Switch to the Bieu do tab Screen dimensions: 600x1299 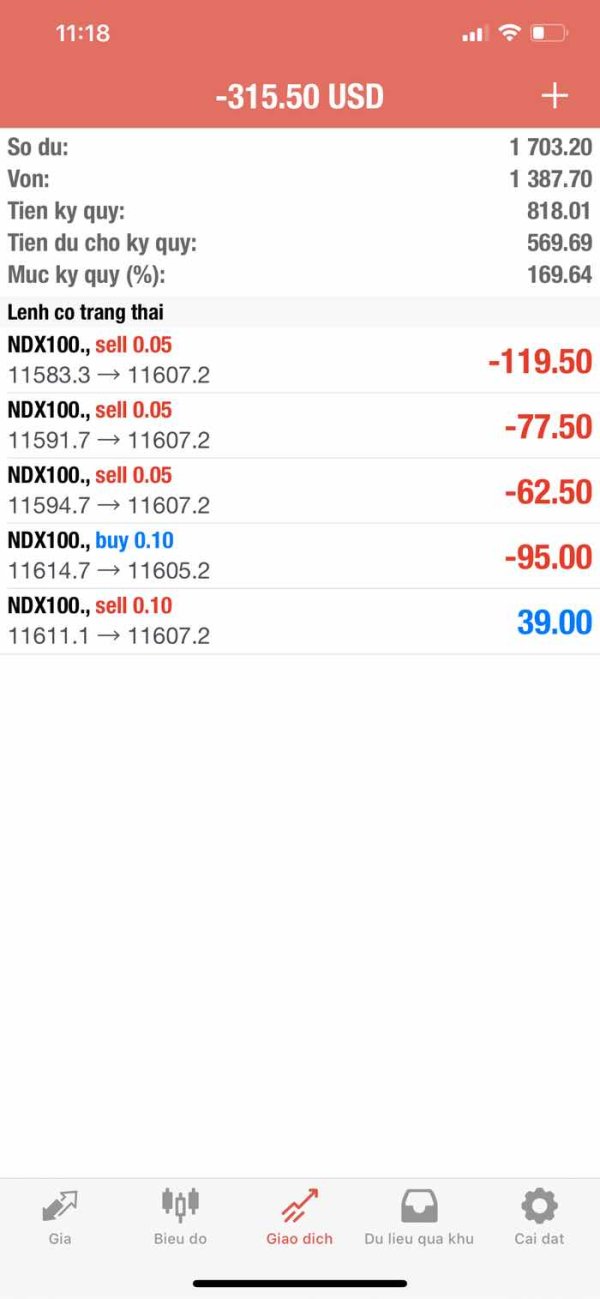[180, 1215]
